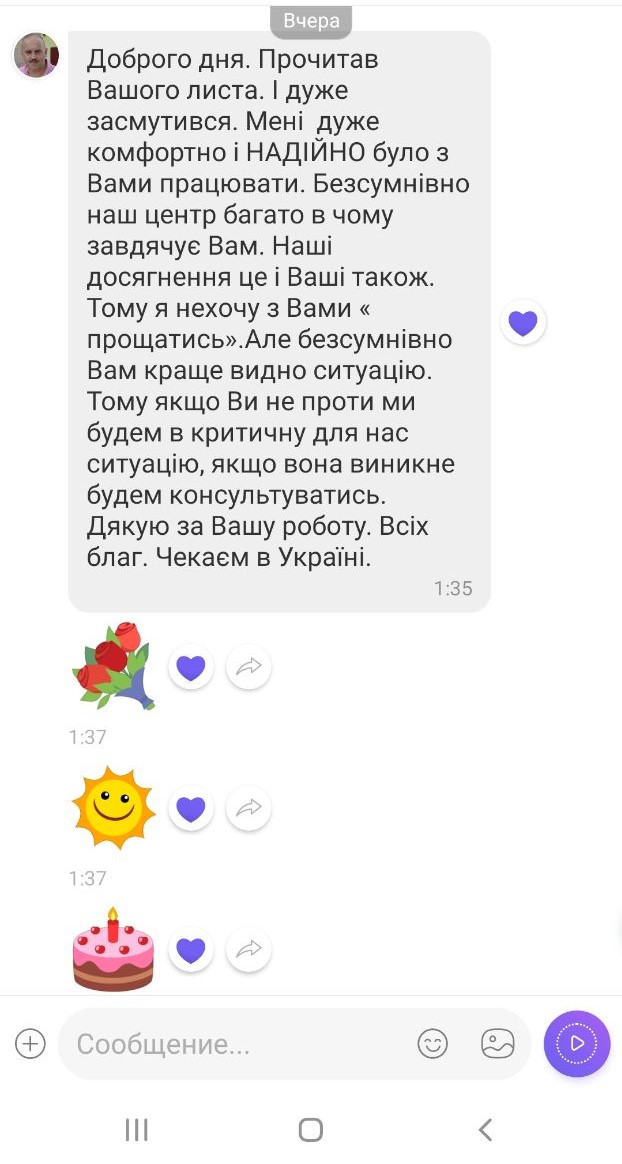The height and width of the screenshot is (1164, 622).
Task: Like the flower bouquet sticker
Action: click(191, 667)
